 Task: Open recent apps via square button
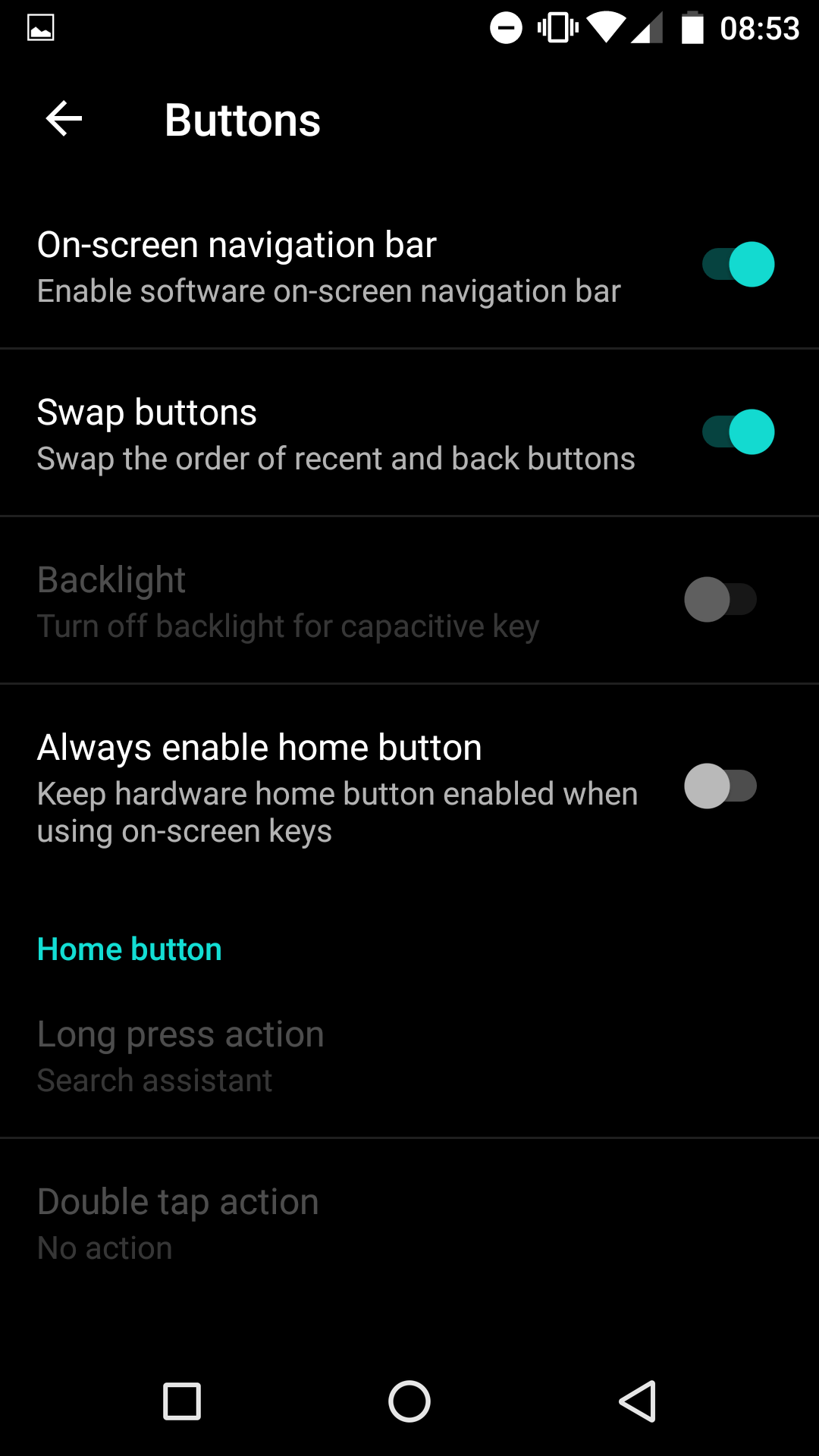pyautogui.click(x=182, y=1401)
